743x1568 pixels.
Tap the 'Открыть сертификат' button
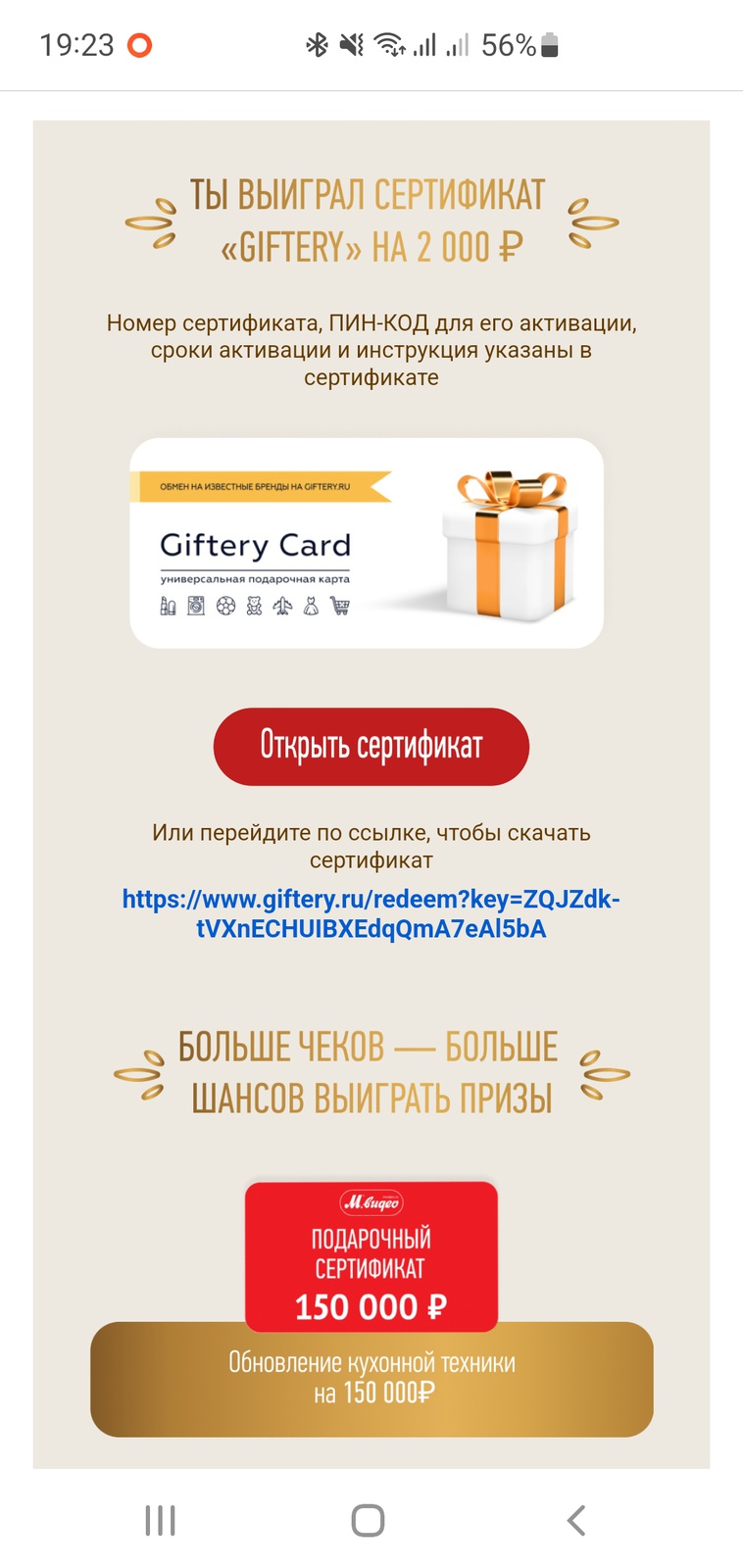[371, 747]
